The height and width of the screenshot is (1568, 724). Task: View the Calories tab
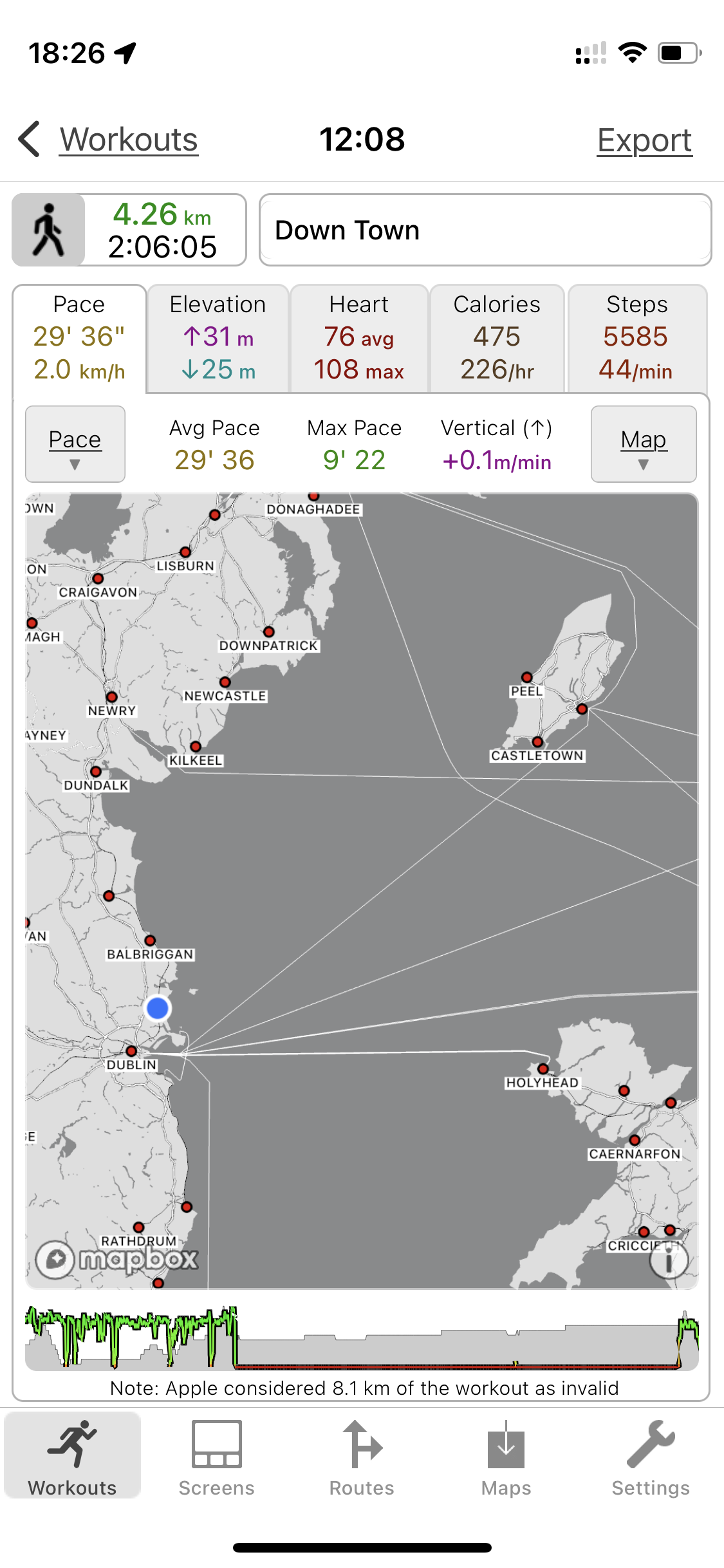[x=497, y=337]
